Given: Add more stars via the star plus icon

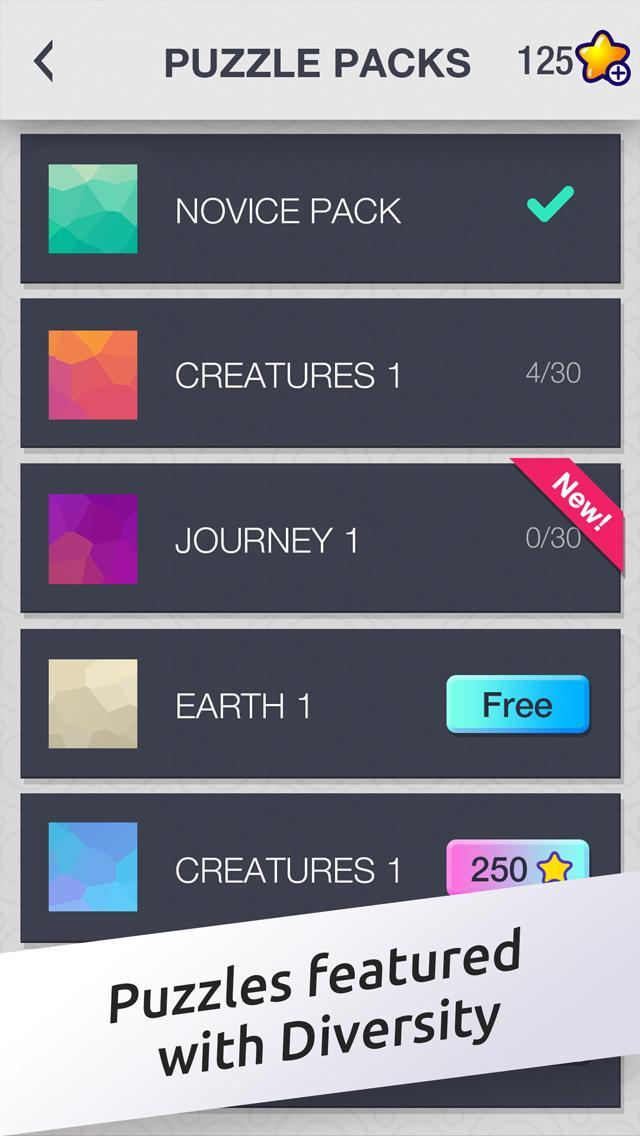Looking at the screenshot, I should (x=604, y=58).
